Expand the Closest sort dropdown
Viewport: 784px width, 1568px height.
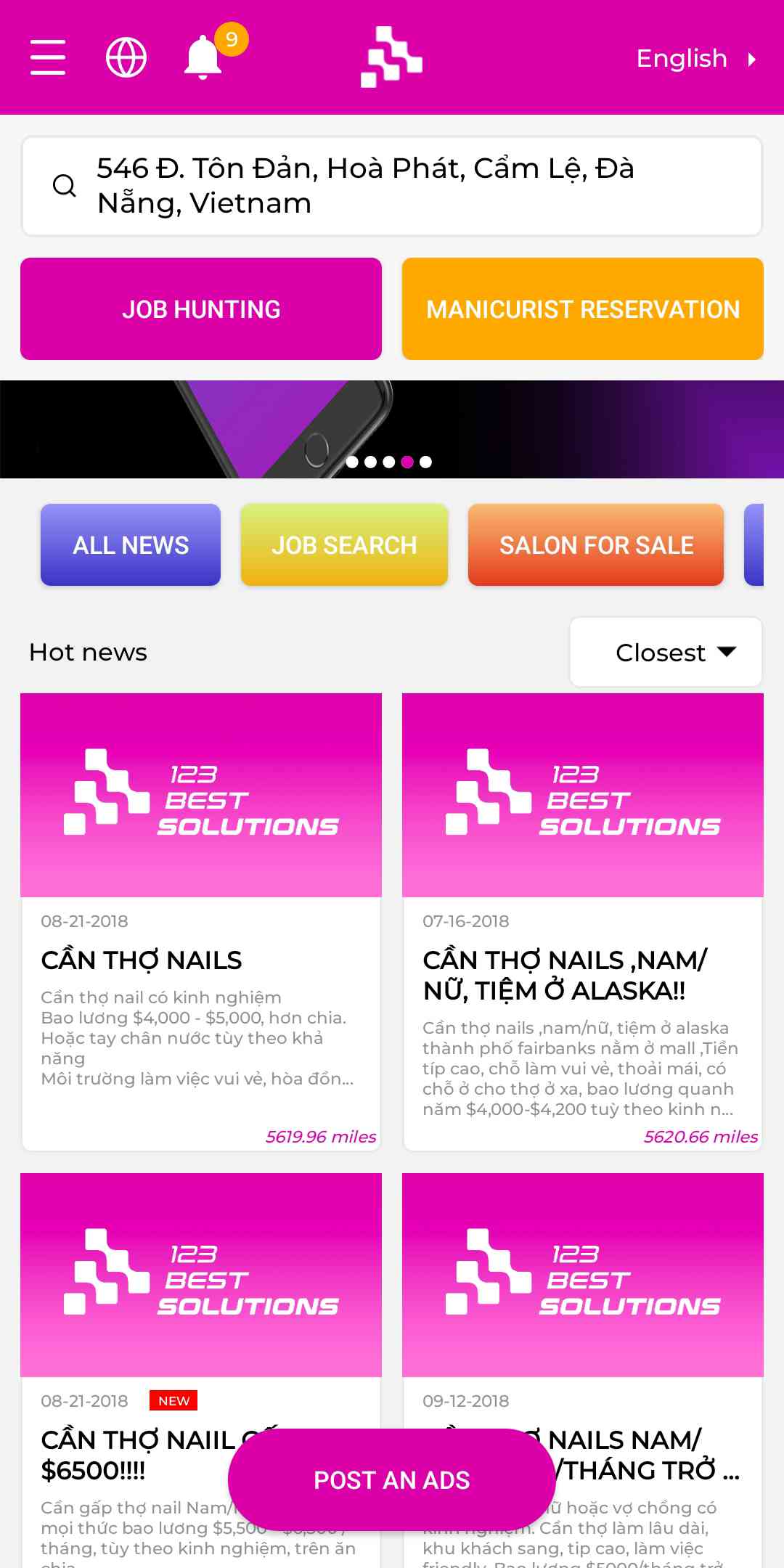[x=666, y=652]
